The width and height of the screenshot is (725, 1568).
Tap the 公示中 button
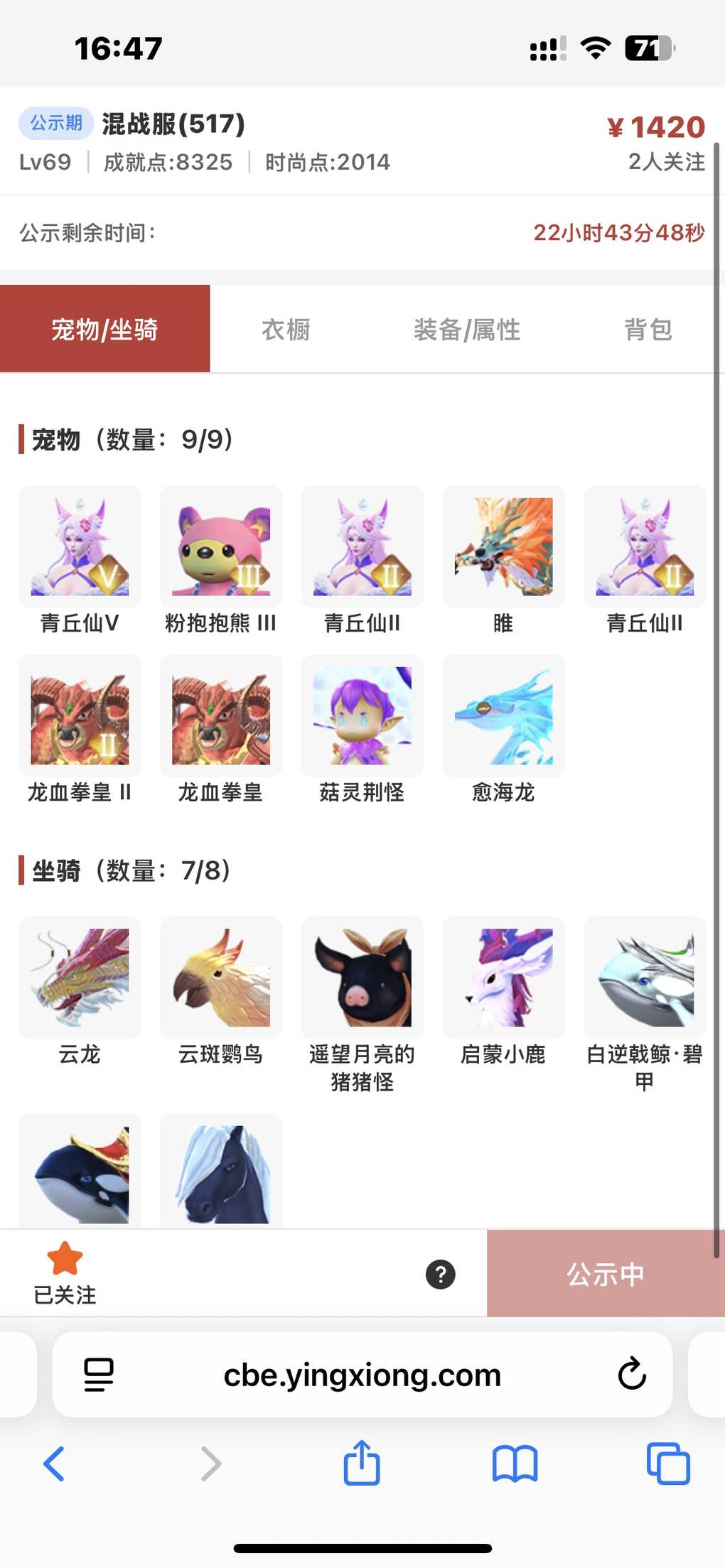(605, 1274)
